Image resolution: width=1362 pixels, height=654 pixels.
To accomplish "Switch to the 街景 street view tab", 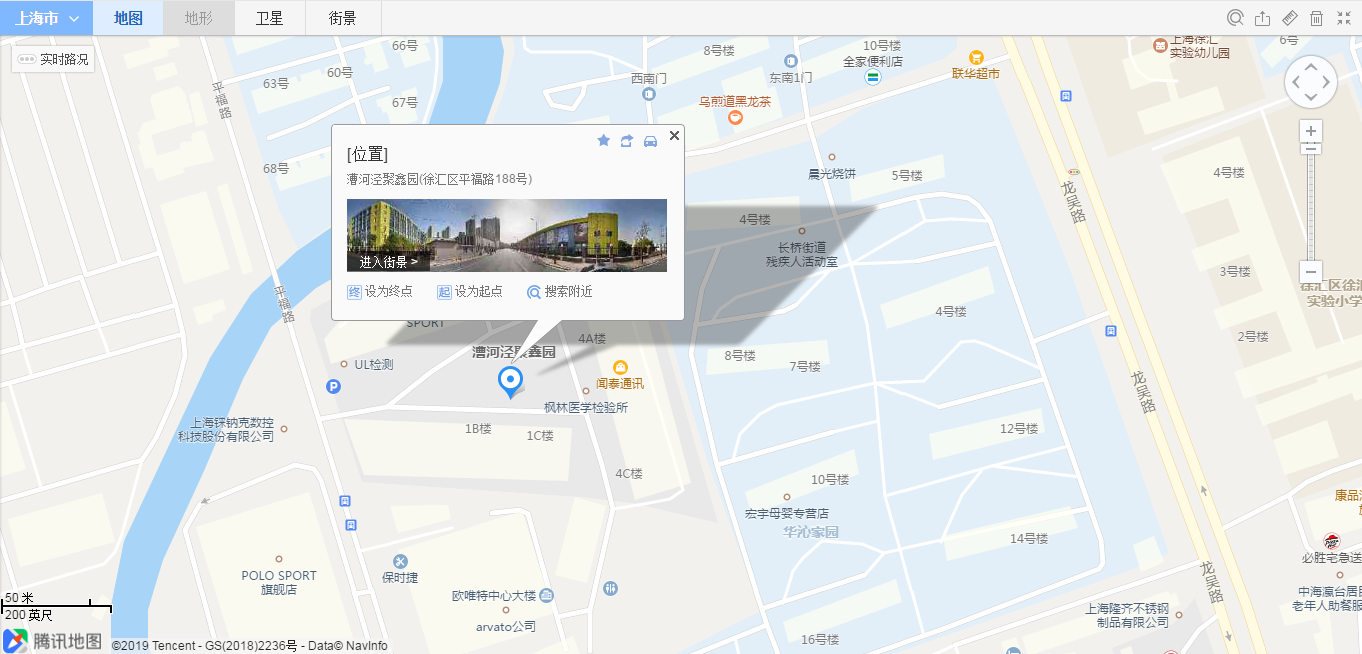I will (342, 18).
